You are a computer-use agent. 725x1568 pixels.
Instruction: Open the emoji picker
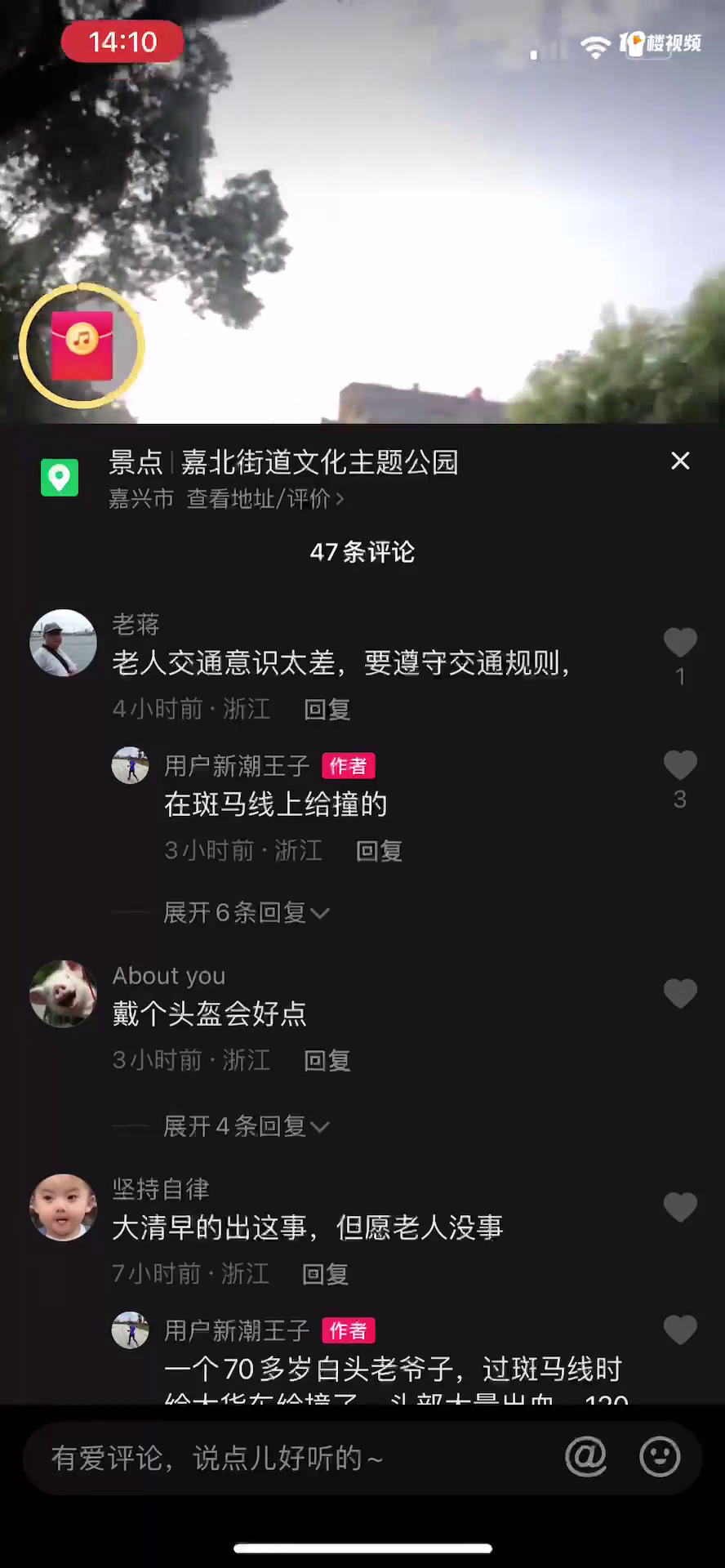(660, 1457)
